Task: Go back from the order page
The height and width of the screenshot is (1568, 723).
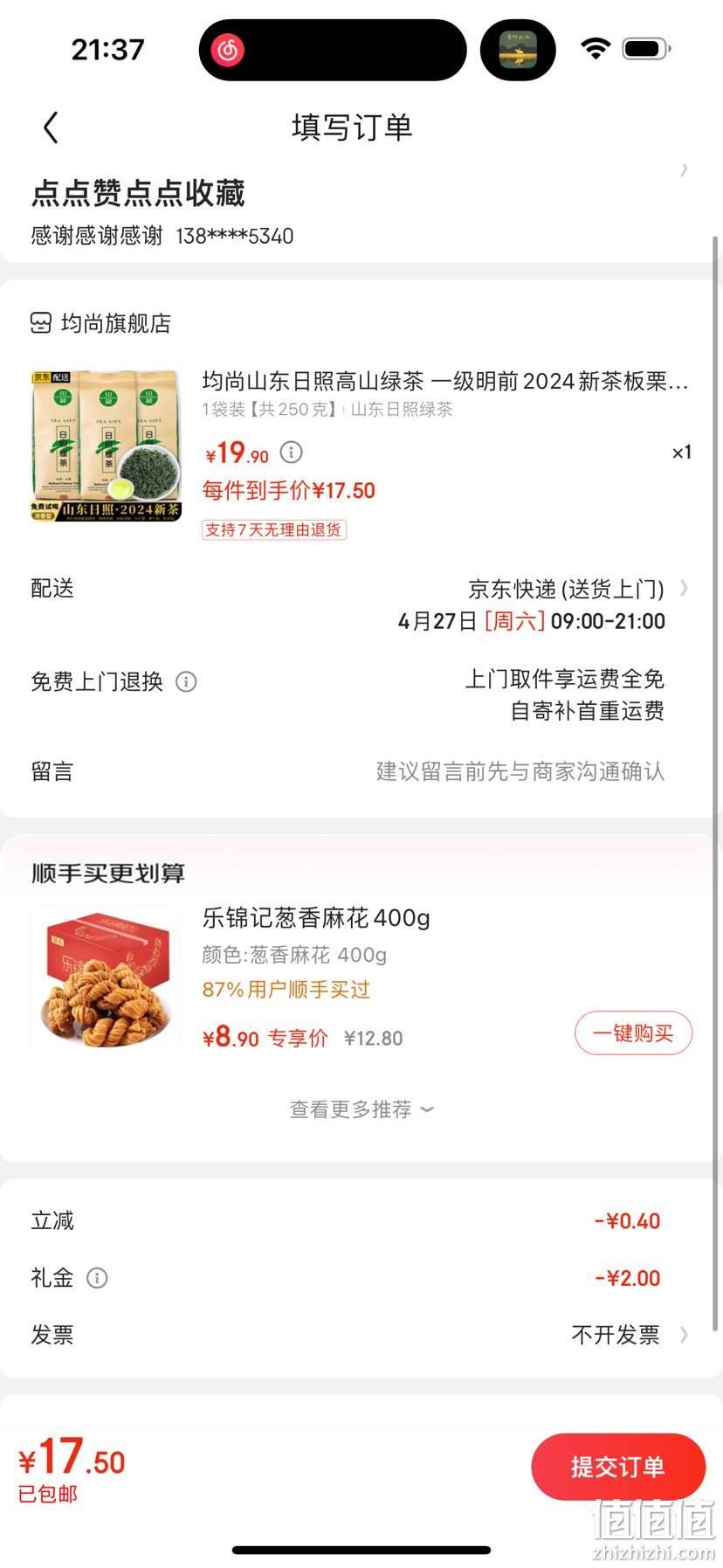Action: (x=51, y=128)
